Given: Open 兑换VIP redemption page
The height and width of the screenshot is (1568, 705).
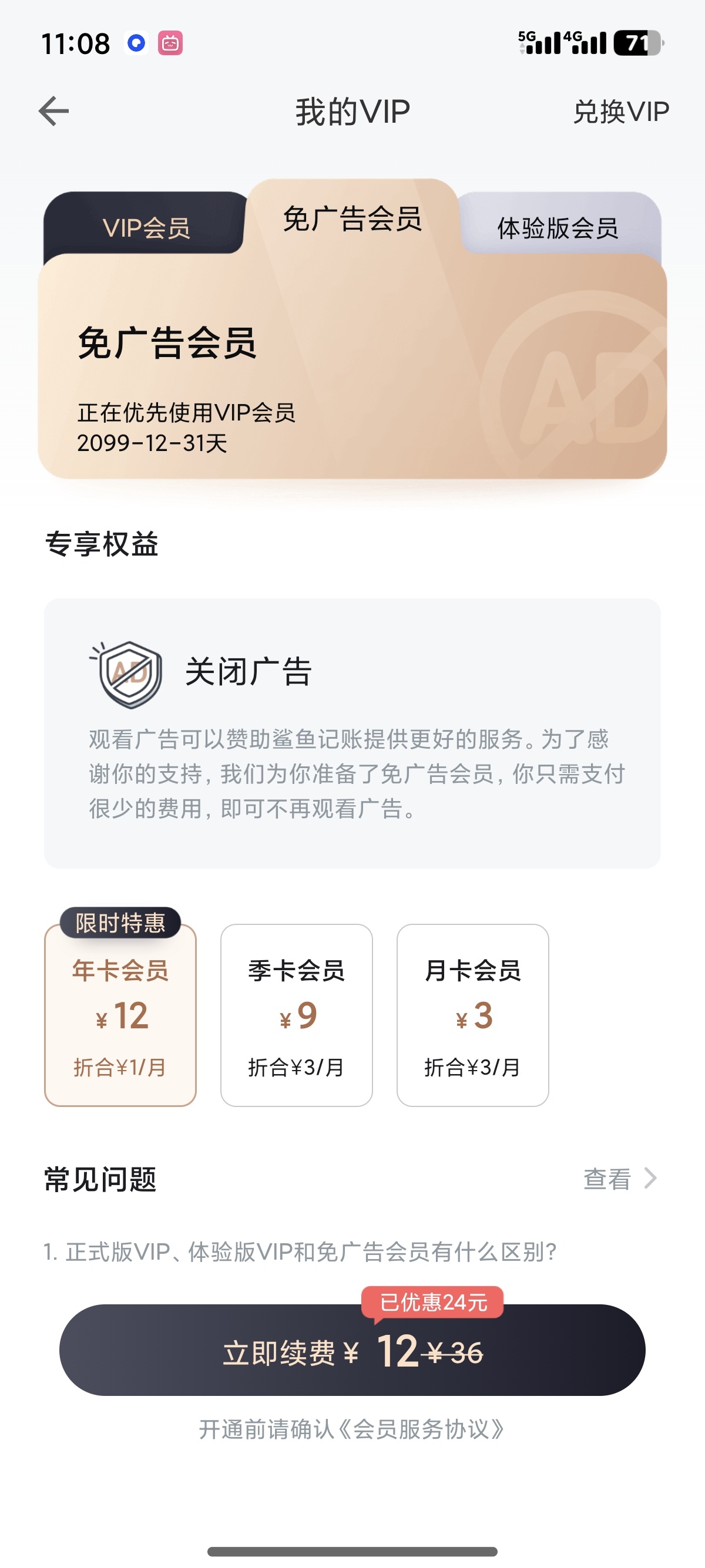Looking at the screenshot, I should [620, 112].
